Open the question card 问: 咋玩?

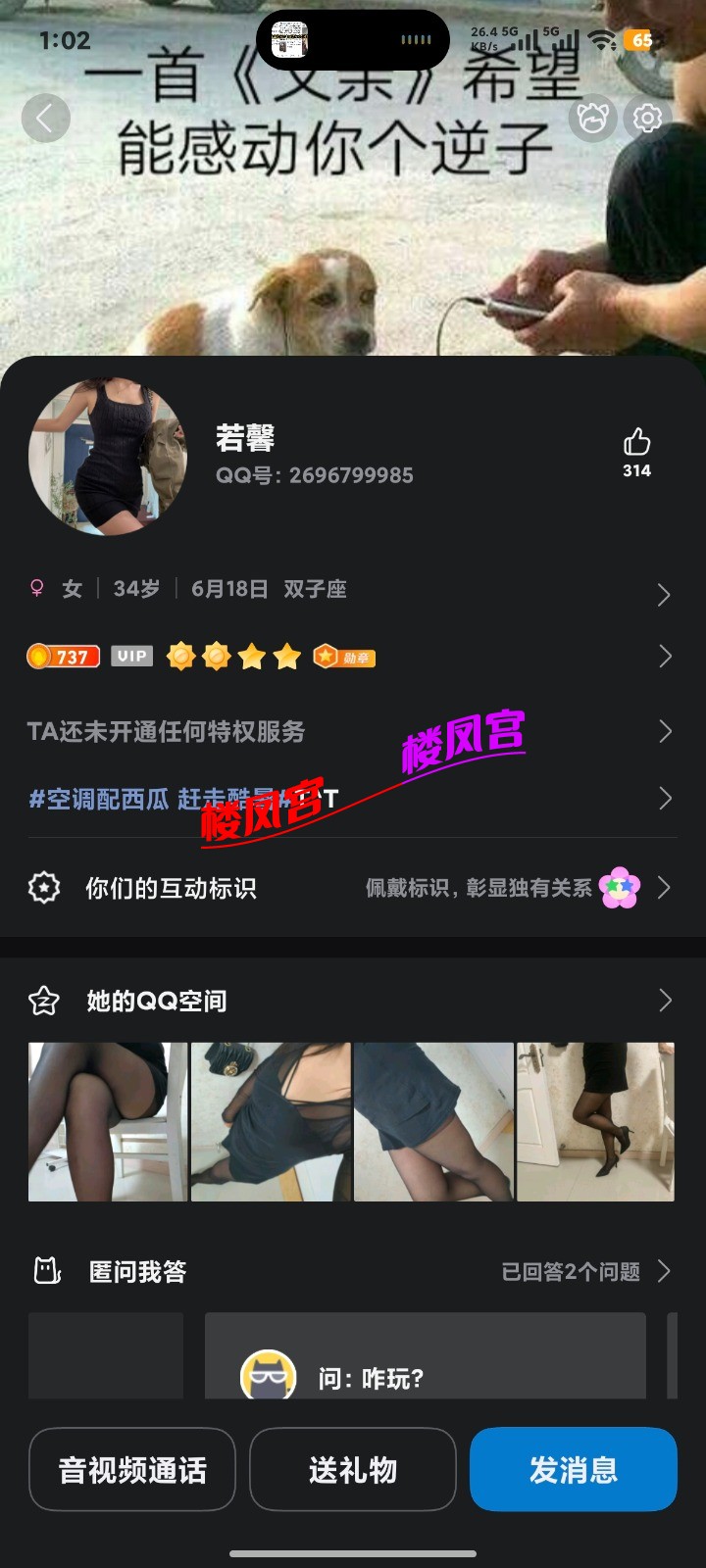425,1362
